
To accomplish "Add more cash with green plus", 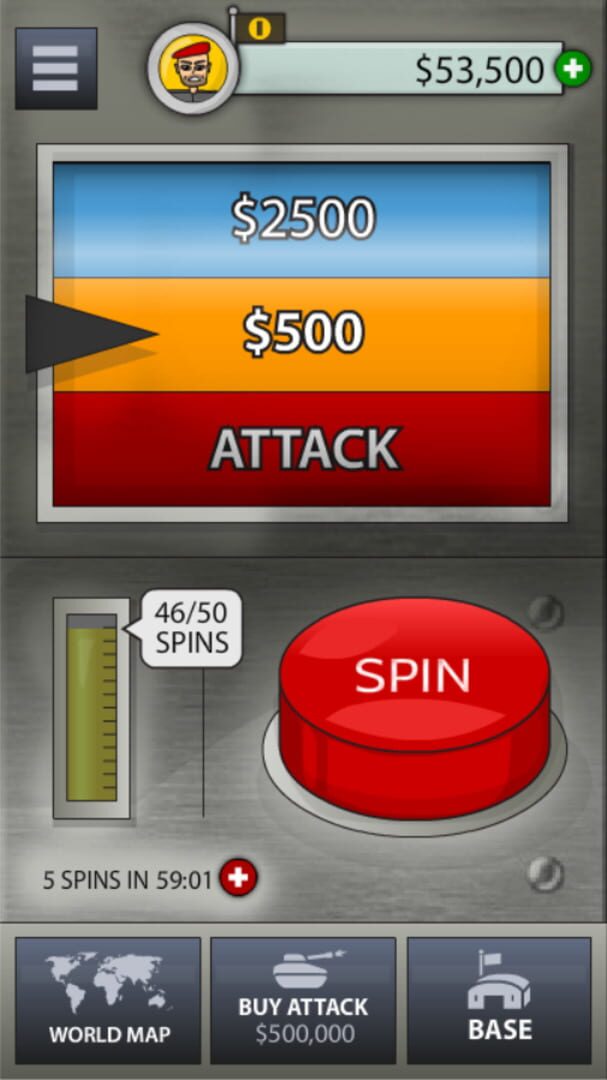I will (x=573, y=69).
